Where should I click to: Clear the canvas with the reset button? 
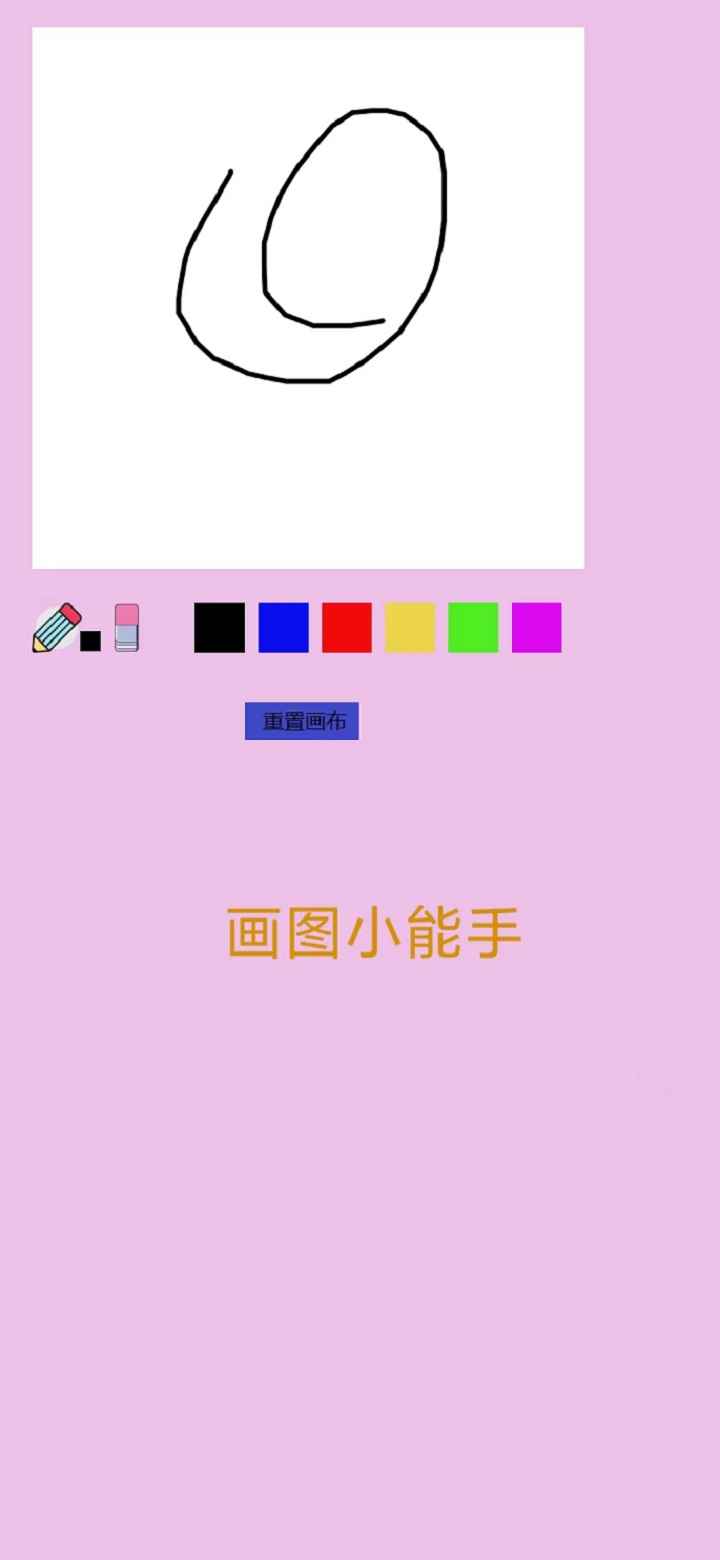click(x=302, y=721)
